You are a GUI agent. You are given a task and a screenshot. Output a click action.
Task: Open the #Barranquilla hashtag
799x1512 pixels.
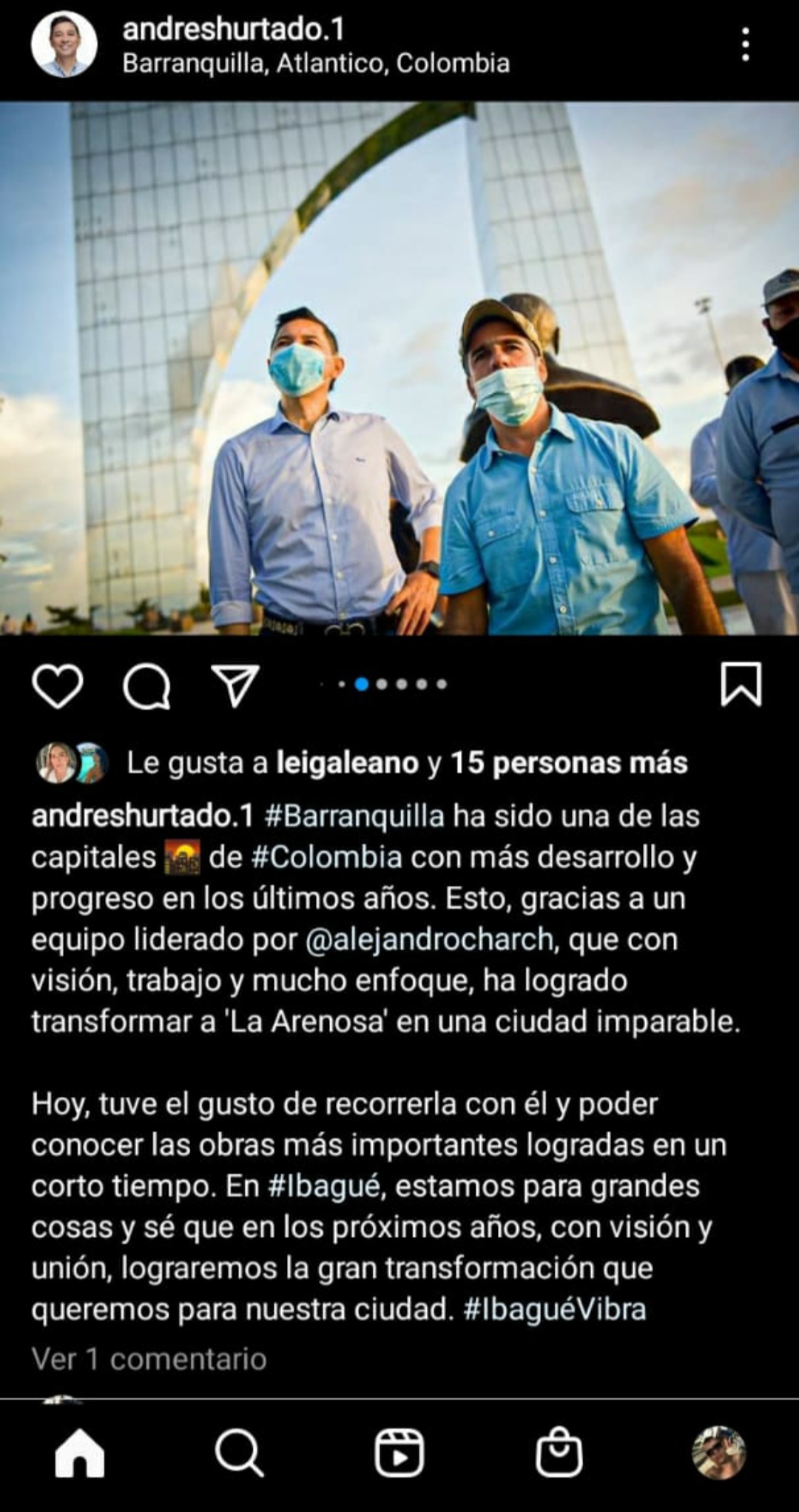pos(354,816)
